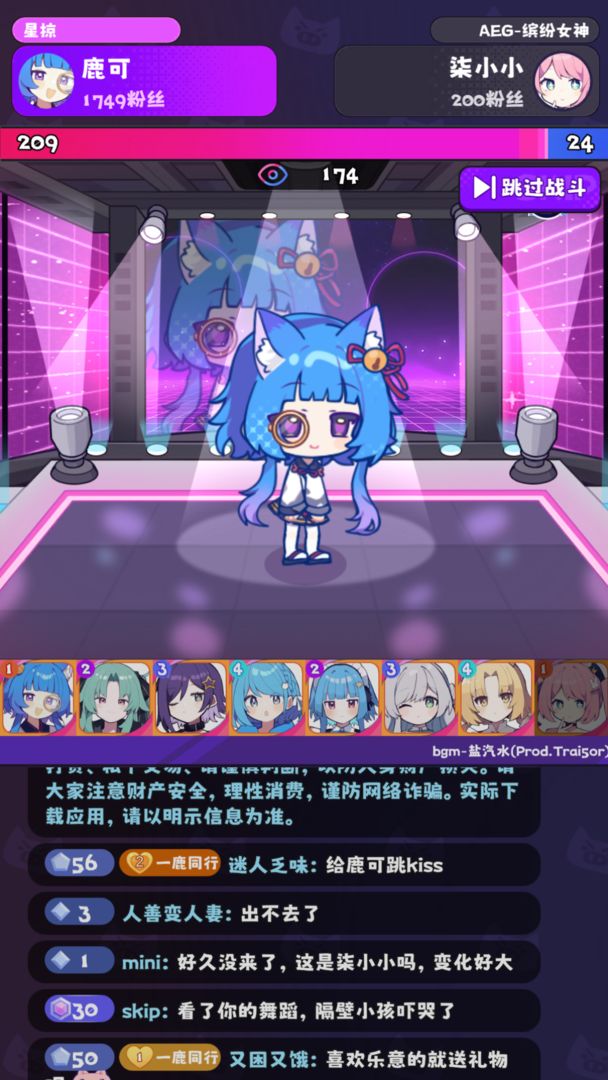Open 柒小小's player card
608x1080 pixels.
click(x=466, y=80)
